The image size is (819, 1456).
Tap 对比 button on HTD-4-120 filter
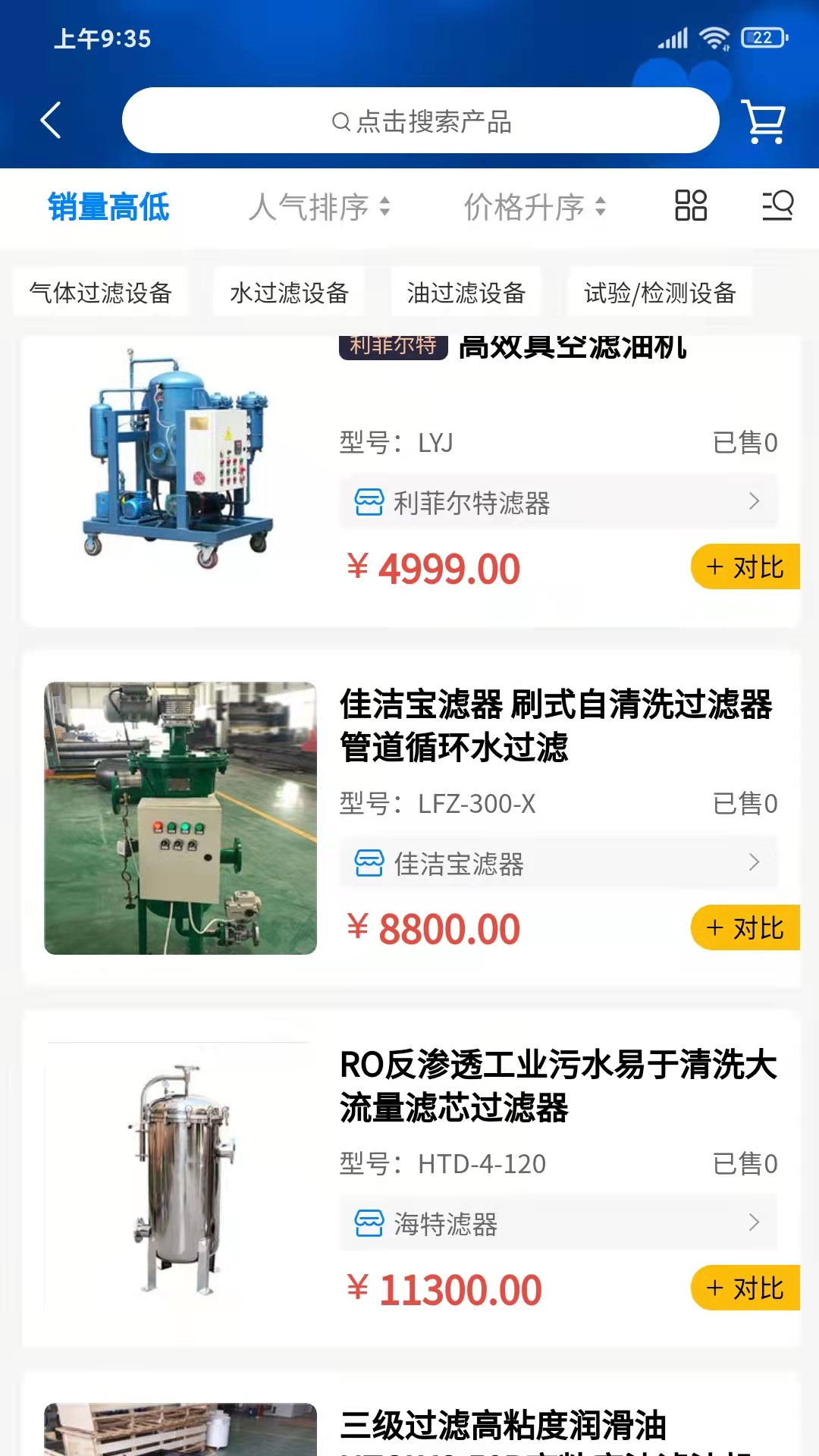pos(744,1288)
